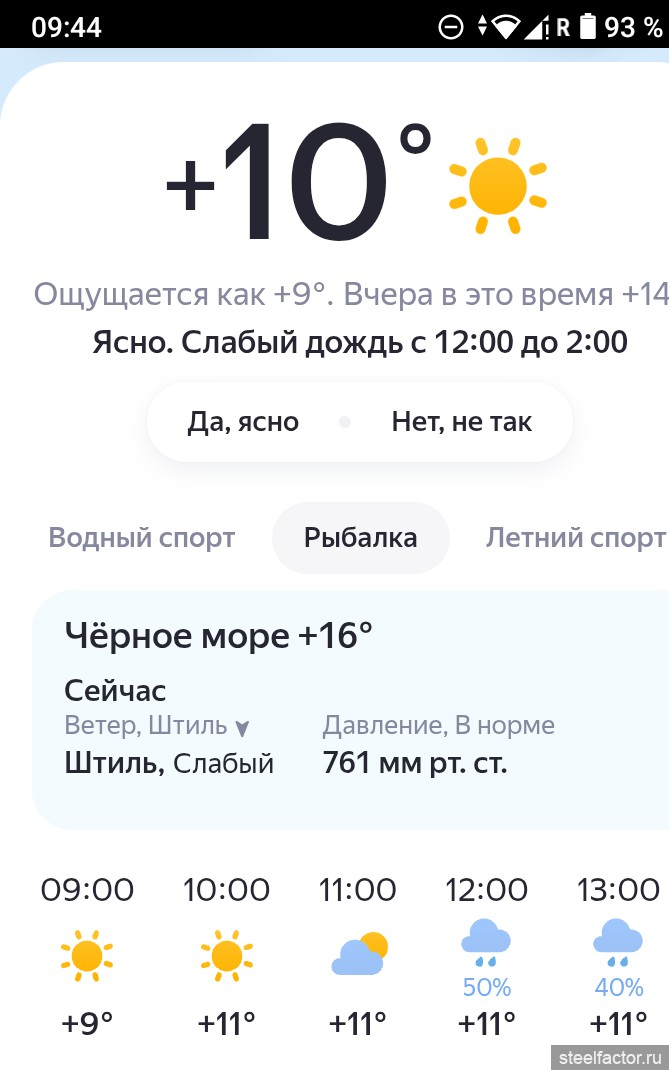
Task: Report wrong weather via "Нет, не так"
Action: click(461, 422)
